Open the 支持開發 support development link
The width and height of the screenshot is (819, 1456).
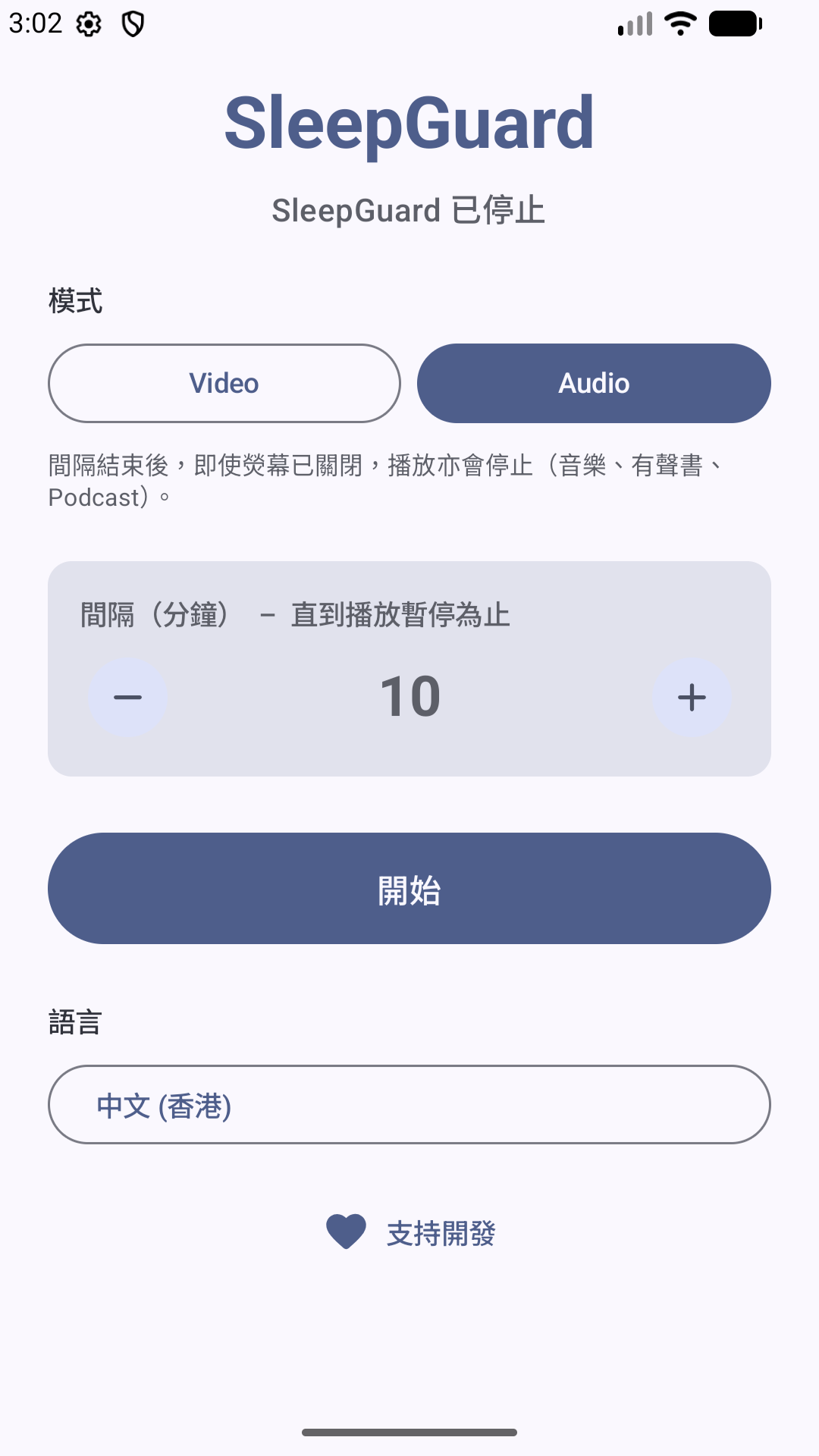pyautogui.click(x=409, y=1233)
